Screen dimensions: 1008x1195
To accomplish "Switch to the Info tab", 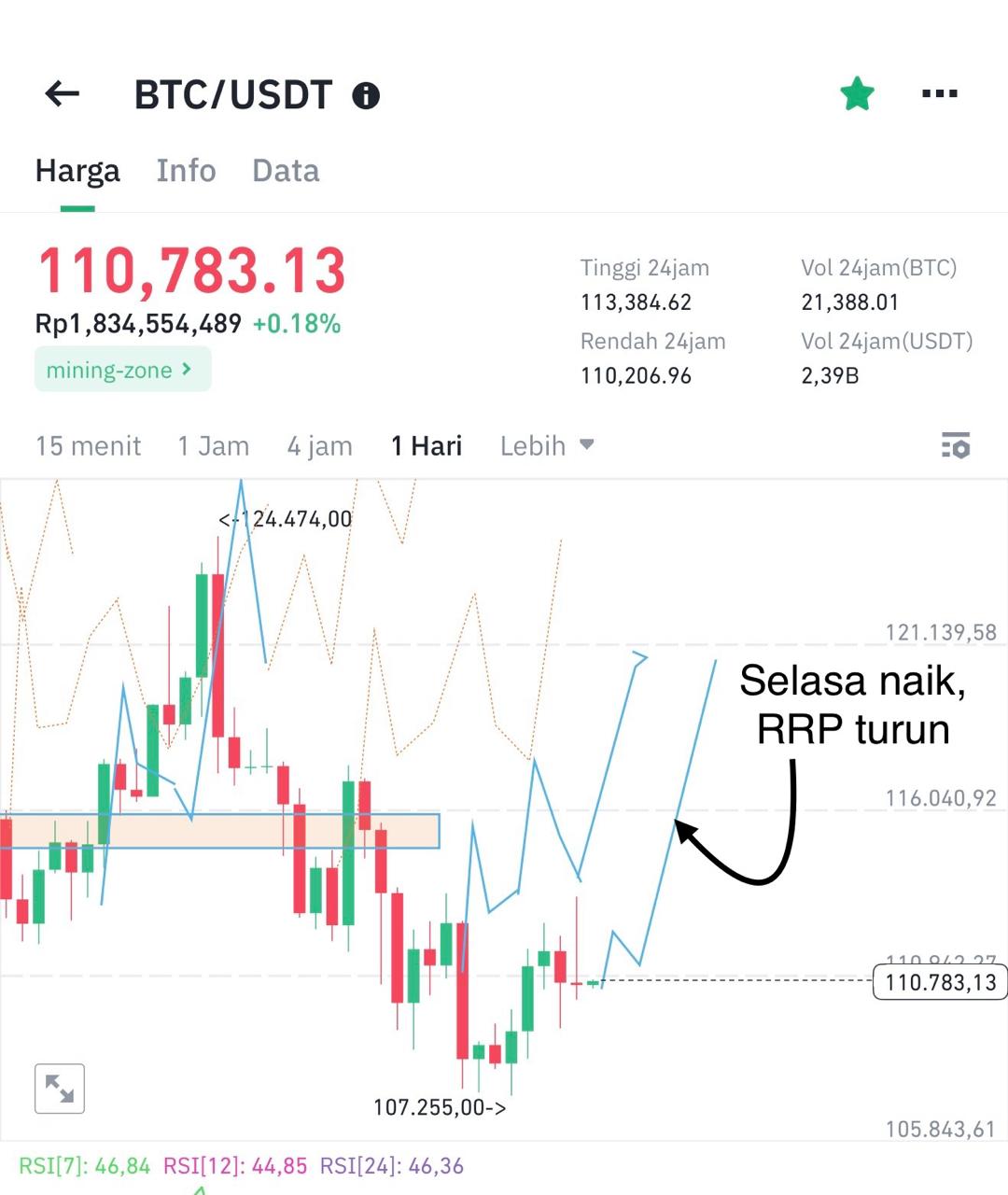I will tap(186, 171).
